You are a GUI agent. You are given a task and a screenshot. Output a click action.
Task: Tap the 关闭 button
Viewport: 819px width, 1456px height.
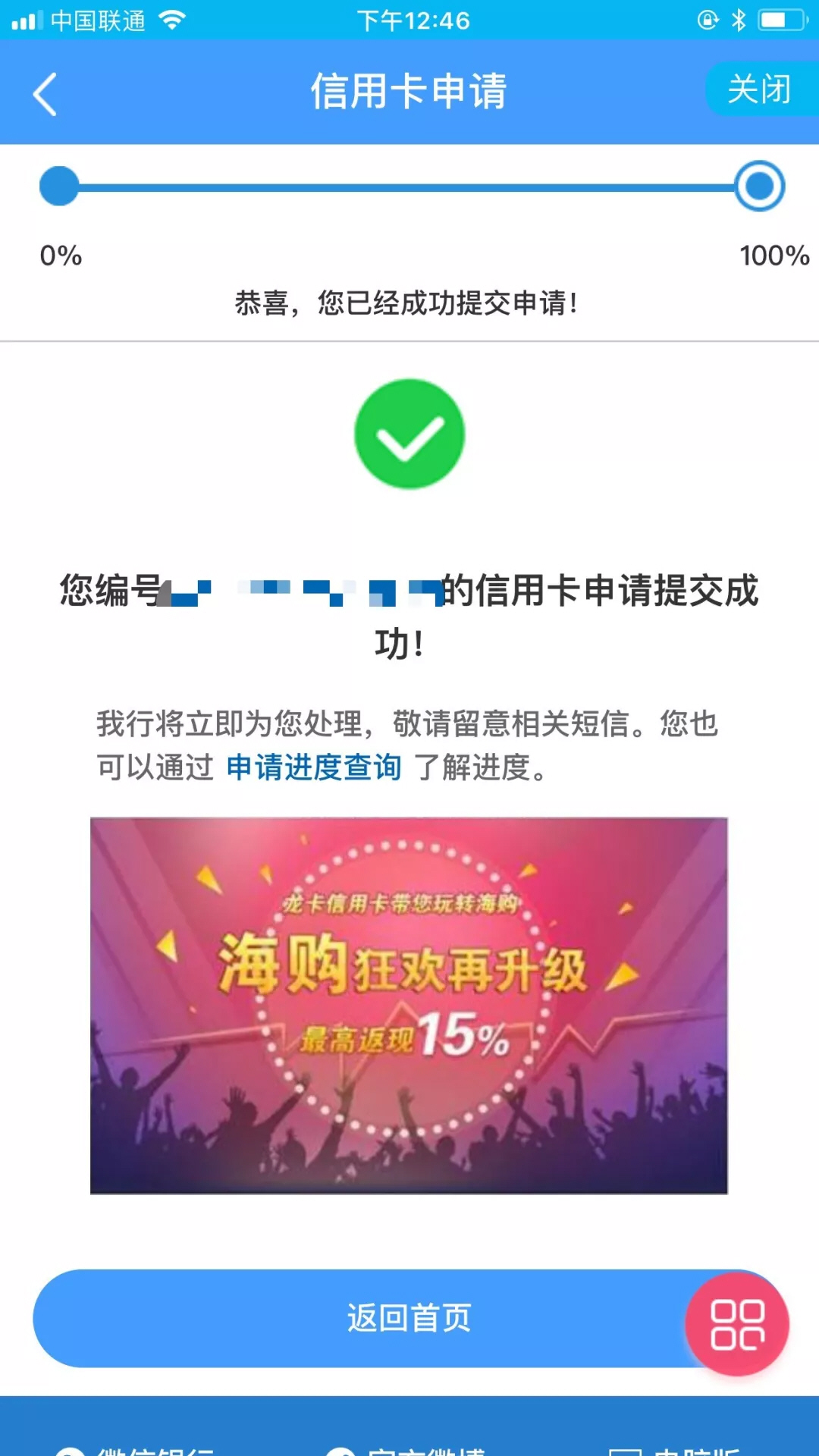pyautogui.click(x=759, y=89)
